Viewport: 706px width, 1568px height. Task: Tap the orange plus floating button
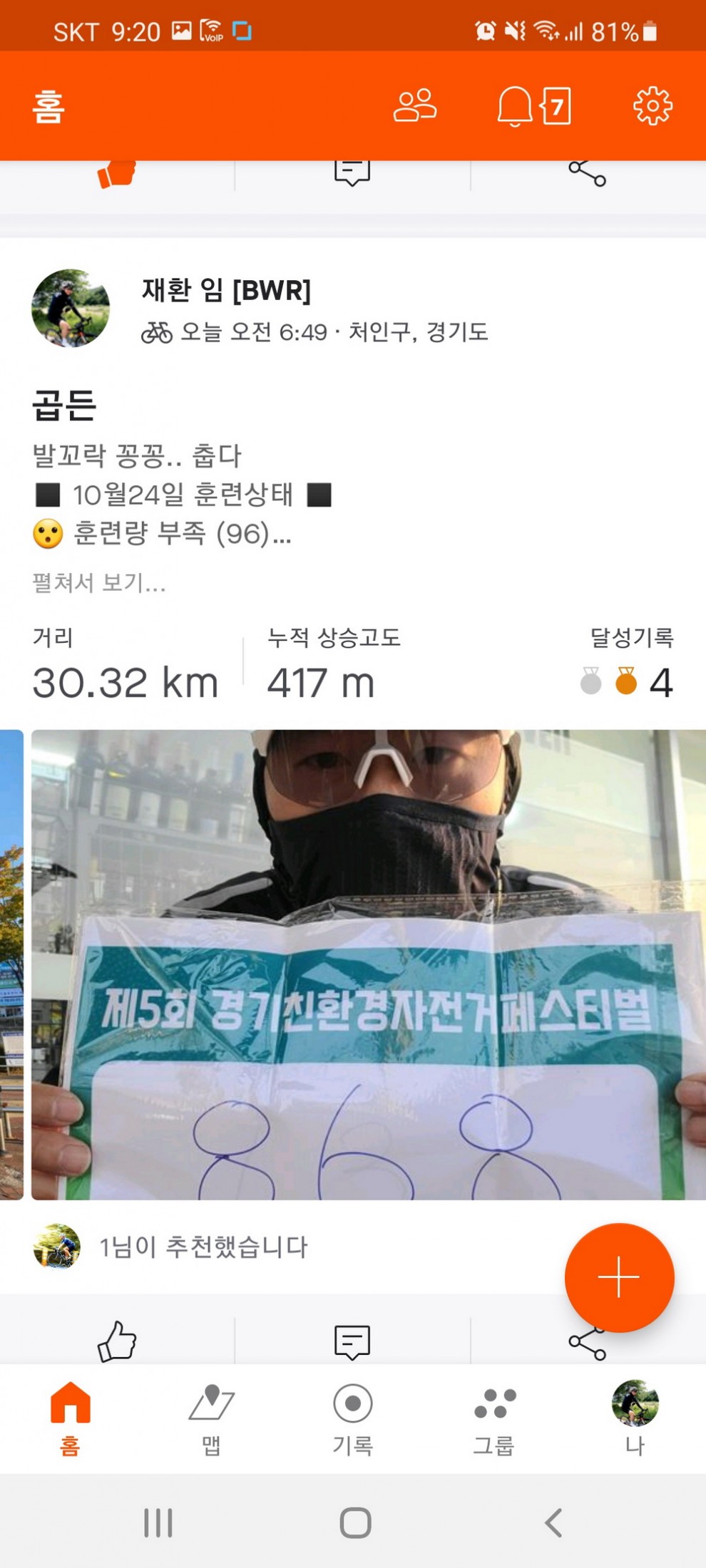click(x=619, y=1277)
